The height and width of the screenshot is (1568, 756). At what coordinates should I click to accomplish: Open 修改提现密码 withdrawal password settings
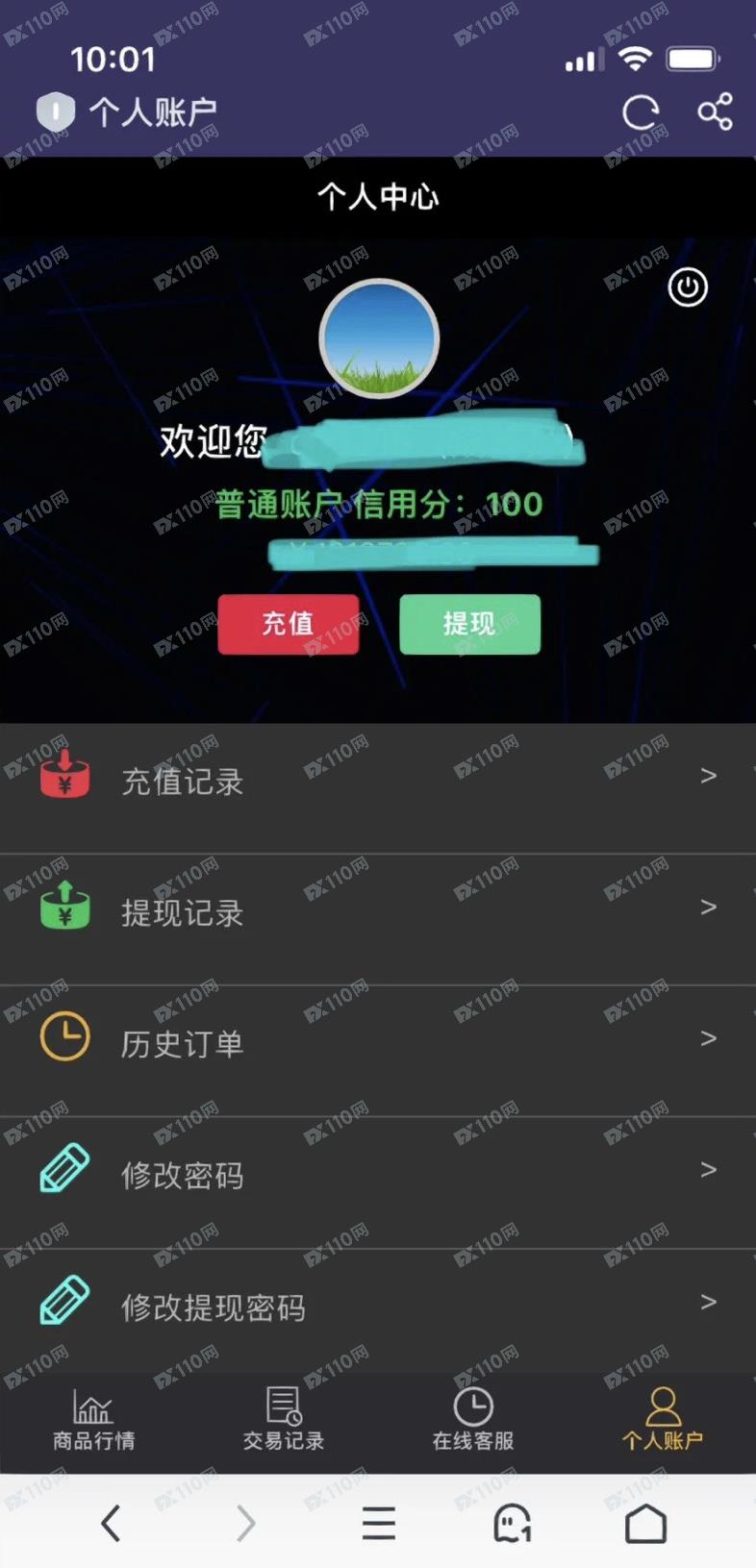click(377, 1306)
